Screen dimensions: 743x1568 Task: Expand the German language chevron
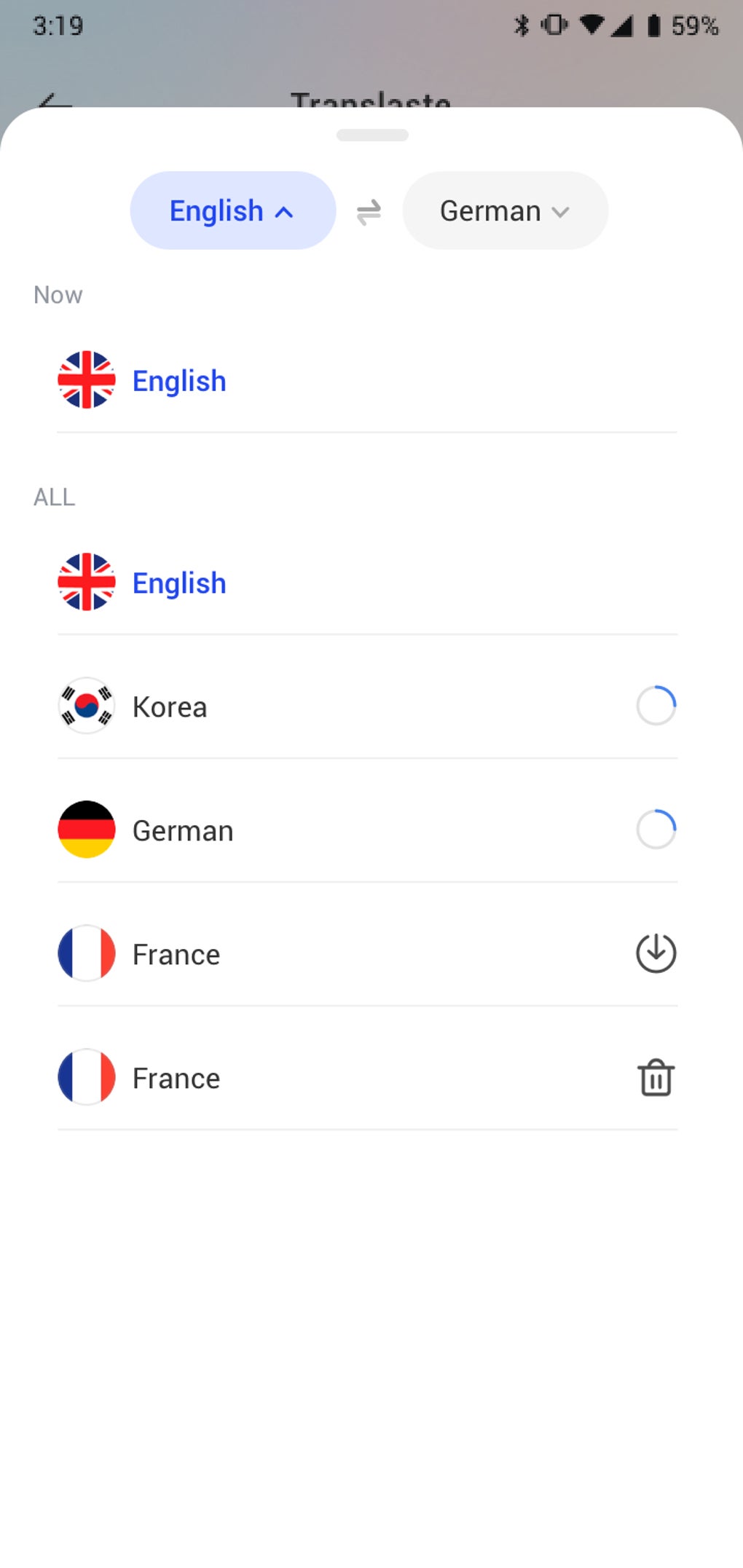click(x=560, y=213)
